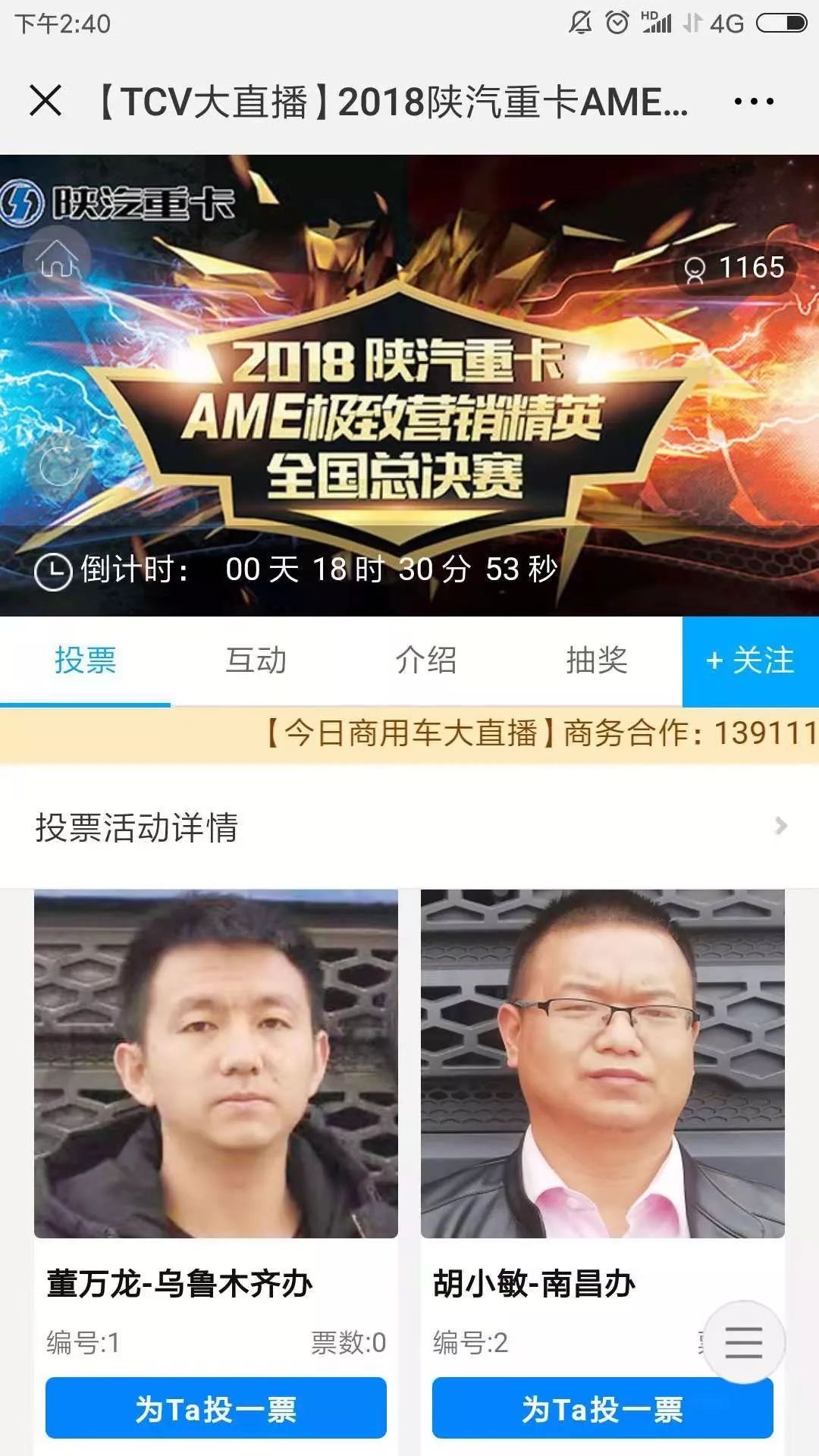Switch to the 介绍 tab

point(426,661)
